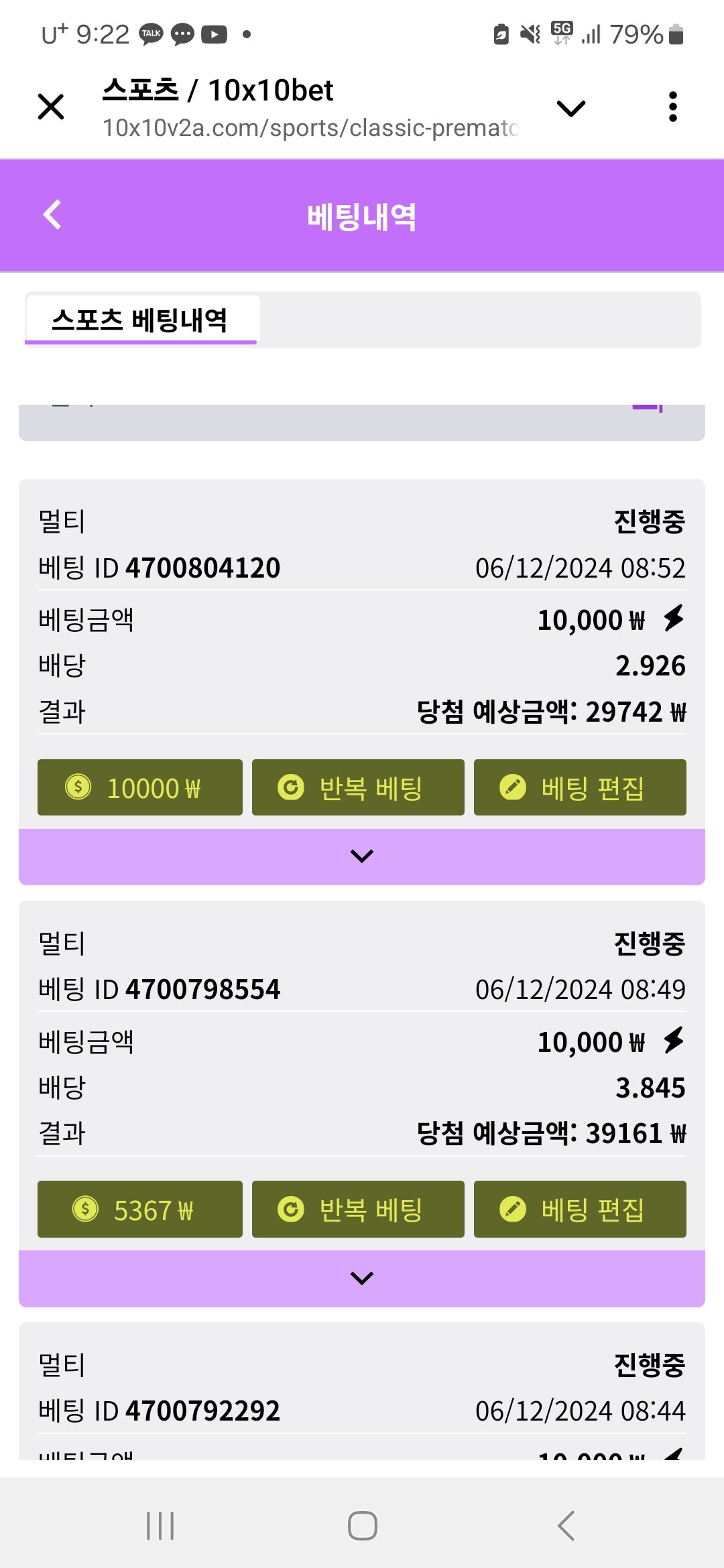Tap 반복 베팅 for bet 4700798554
Image resolution: width=724 pixels, height=1568 pixels.
point(358,1210)
